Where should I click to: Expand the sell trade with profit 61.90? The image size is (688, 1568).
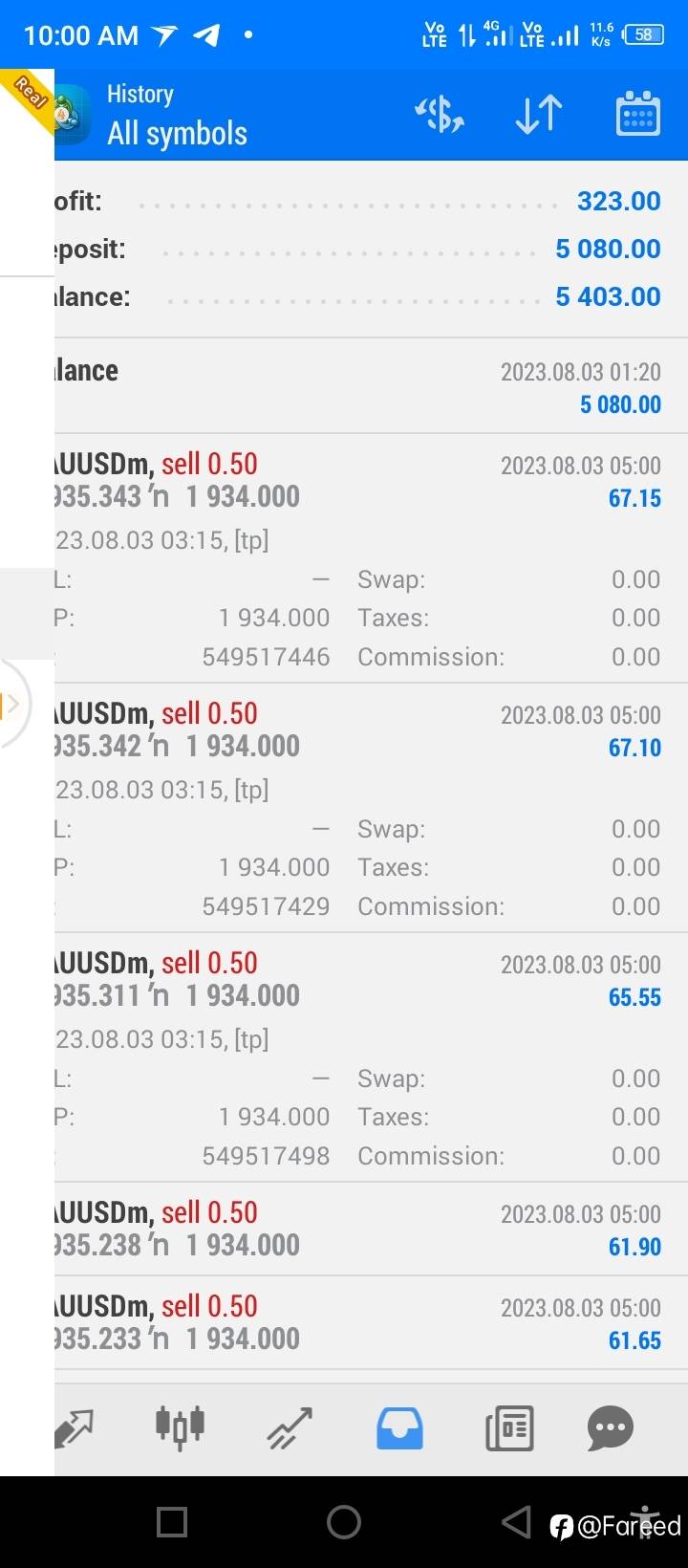tap(371, 1229)
